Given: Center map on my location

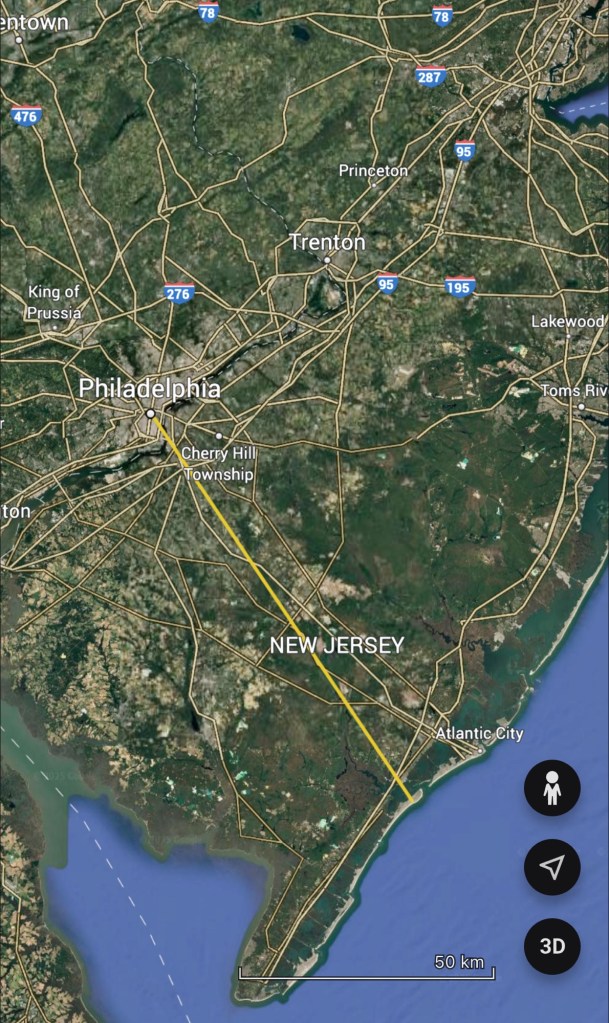Looking at the screenshot, I should pos(552,867).
